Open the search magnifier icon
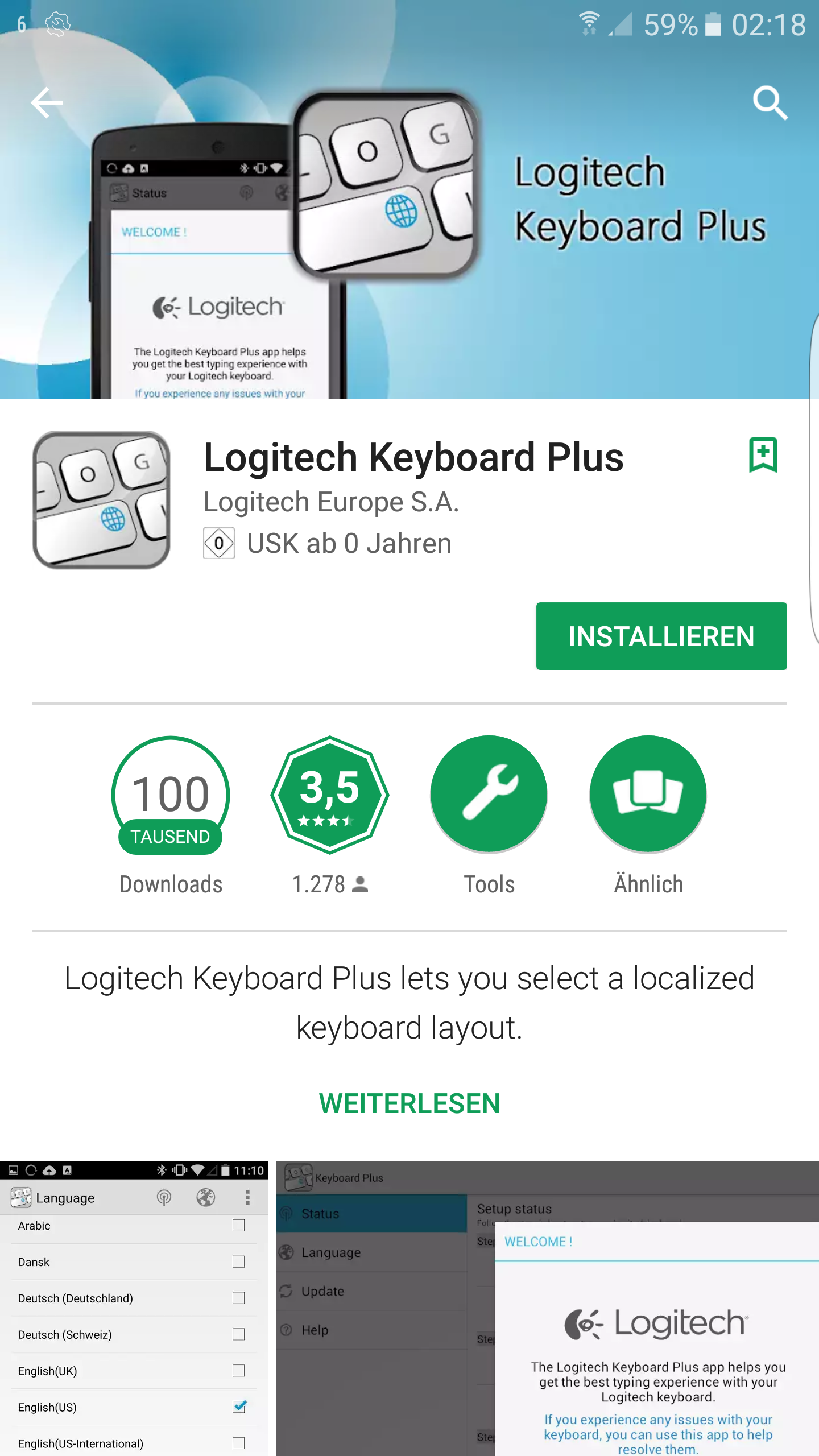The width and height of the screenshot is (819, 1456). coord(770,103)
